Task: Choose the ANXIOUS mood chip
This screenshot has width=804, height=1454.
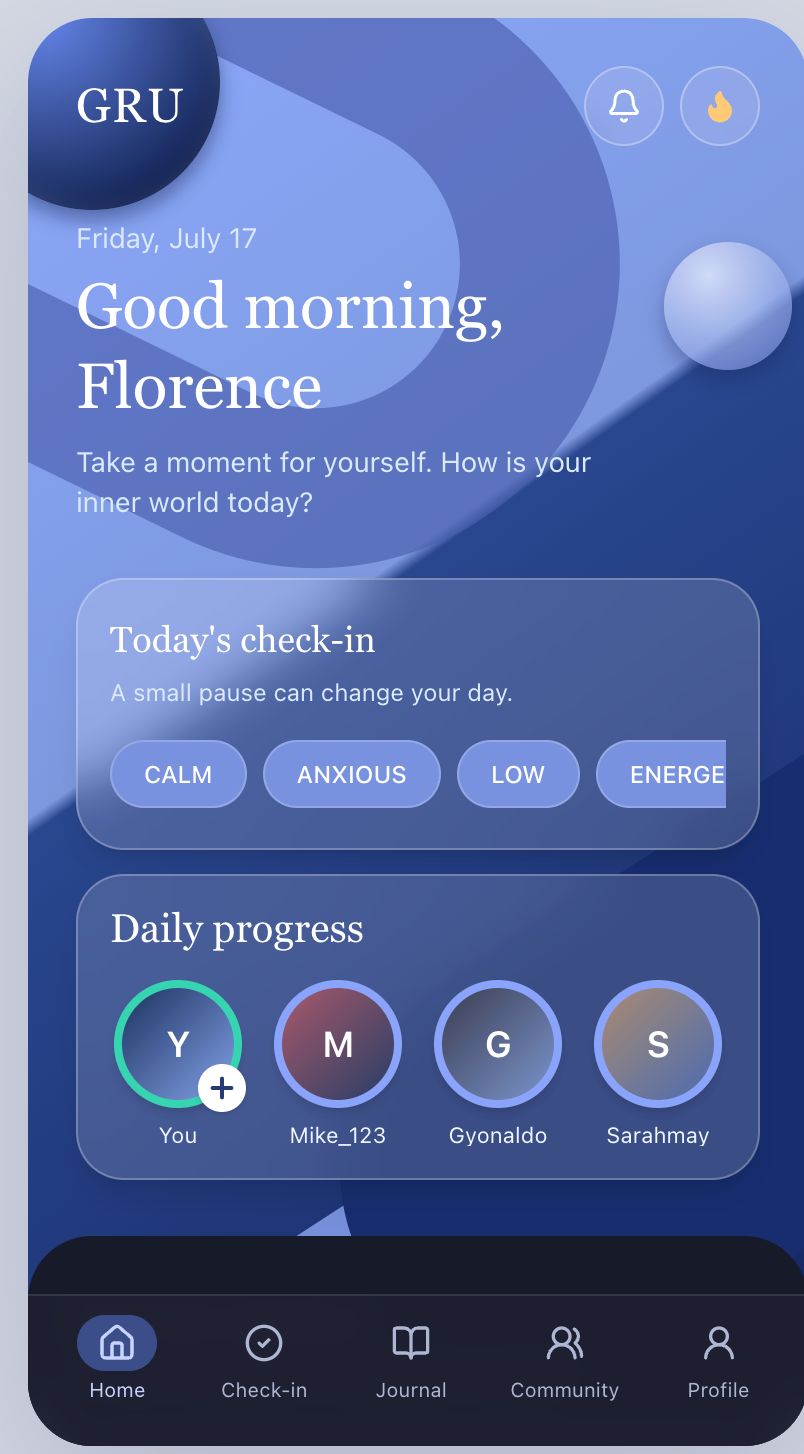Action: click(x=352, y=774)
